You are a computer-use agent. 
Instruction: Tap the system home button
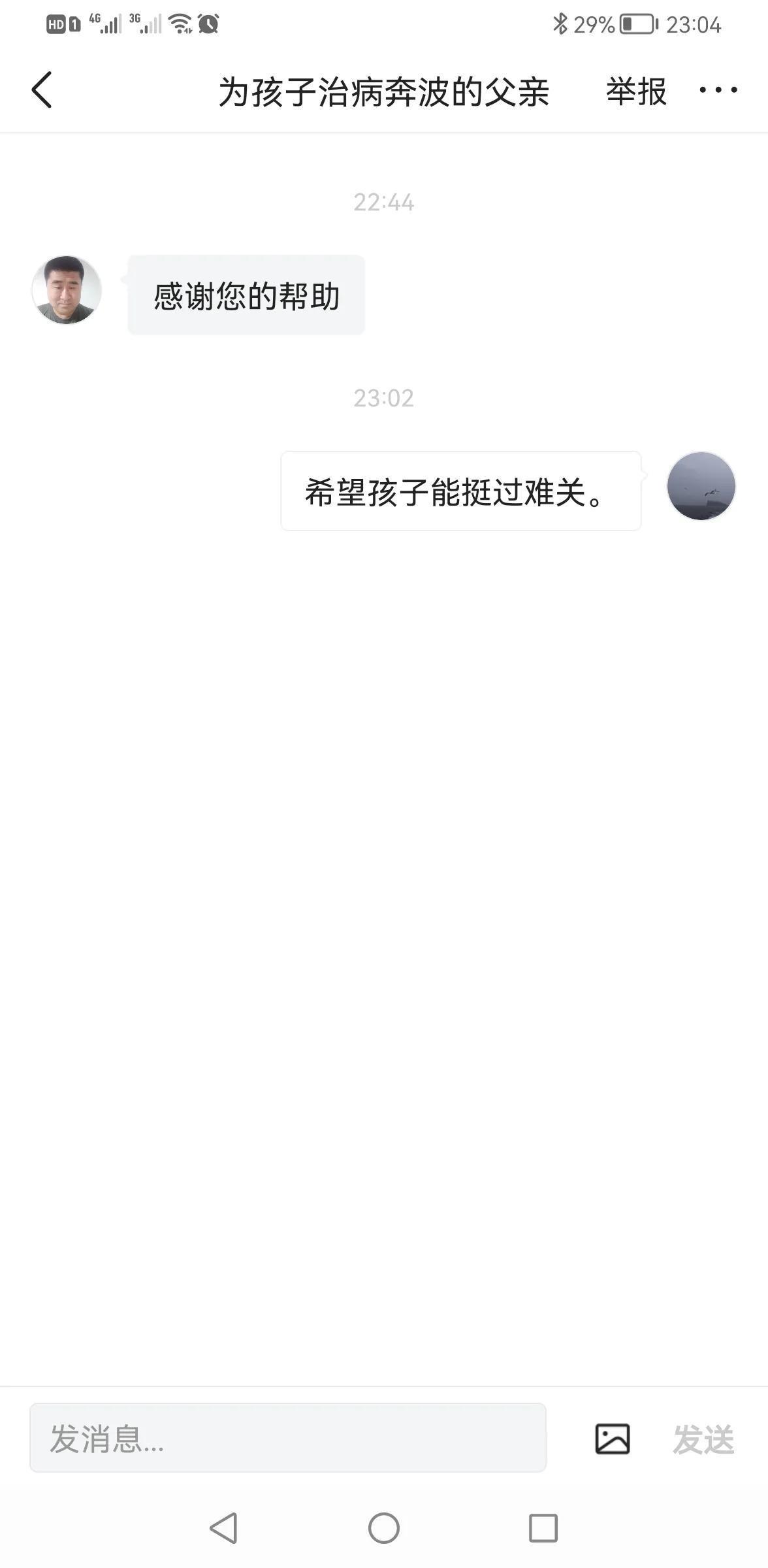pyautogui.click(x=384, y=1528)
